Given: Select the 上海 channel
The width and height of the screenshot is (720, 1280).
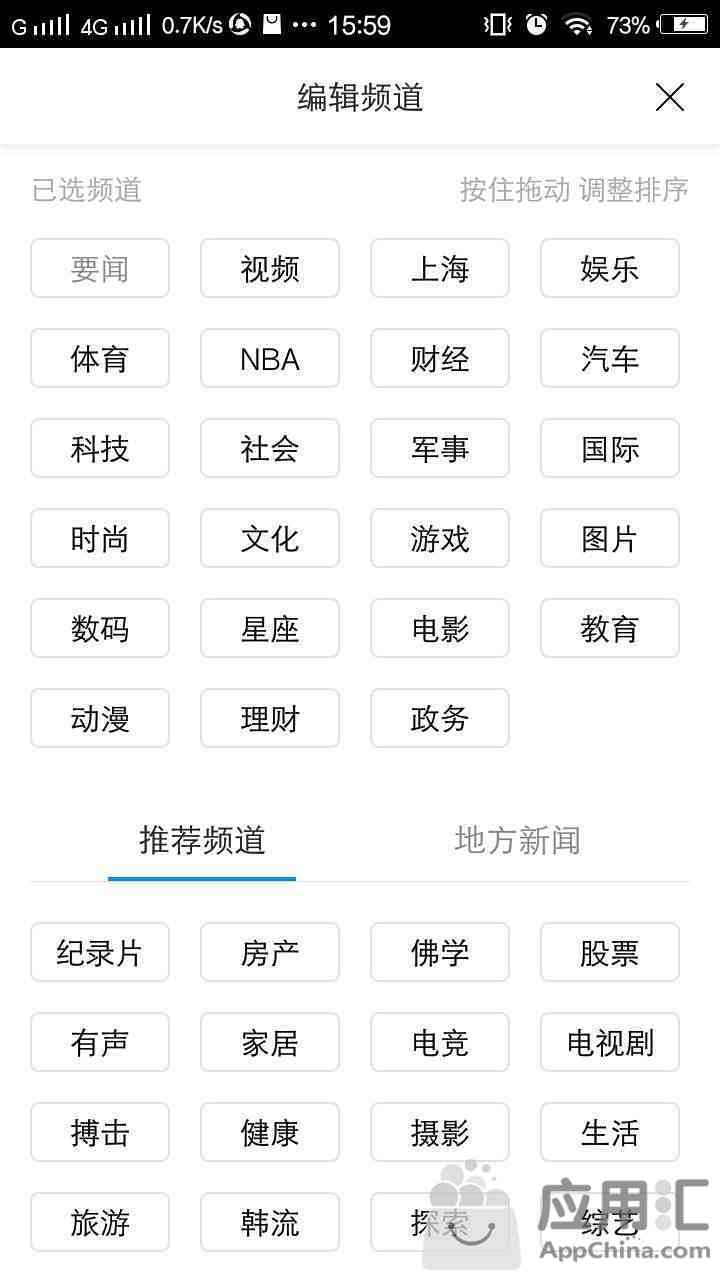Looking at the screenshot, I should pos(440,268).
